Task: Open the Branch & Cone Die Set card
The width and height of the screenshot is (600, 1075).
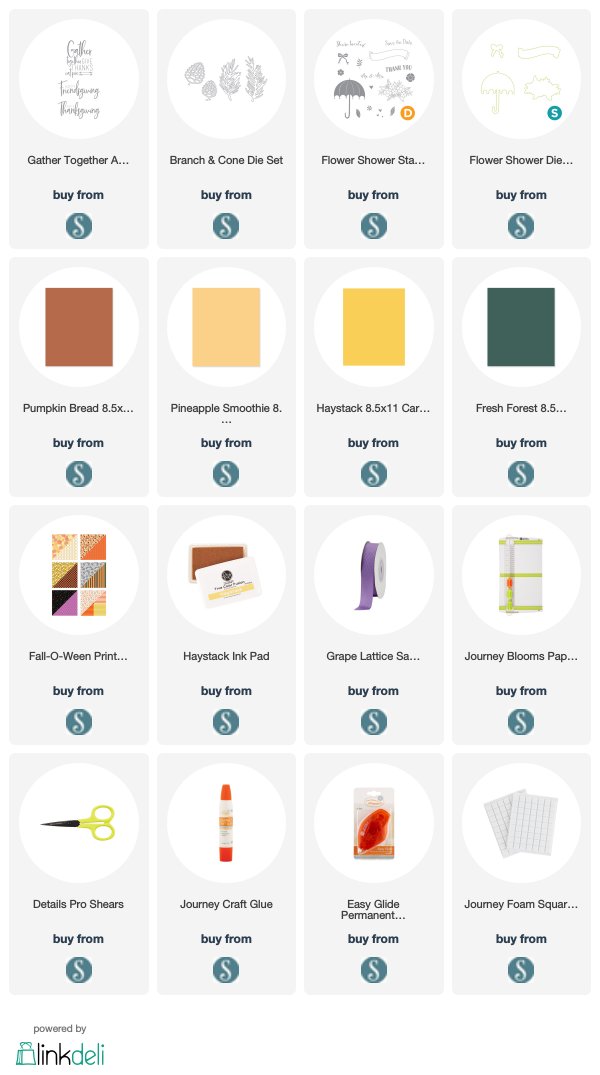Action: click(226, 129)
